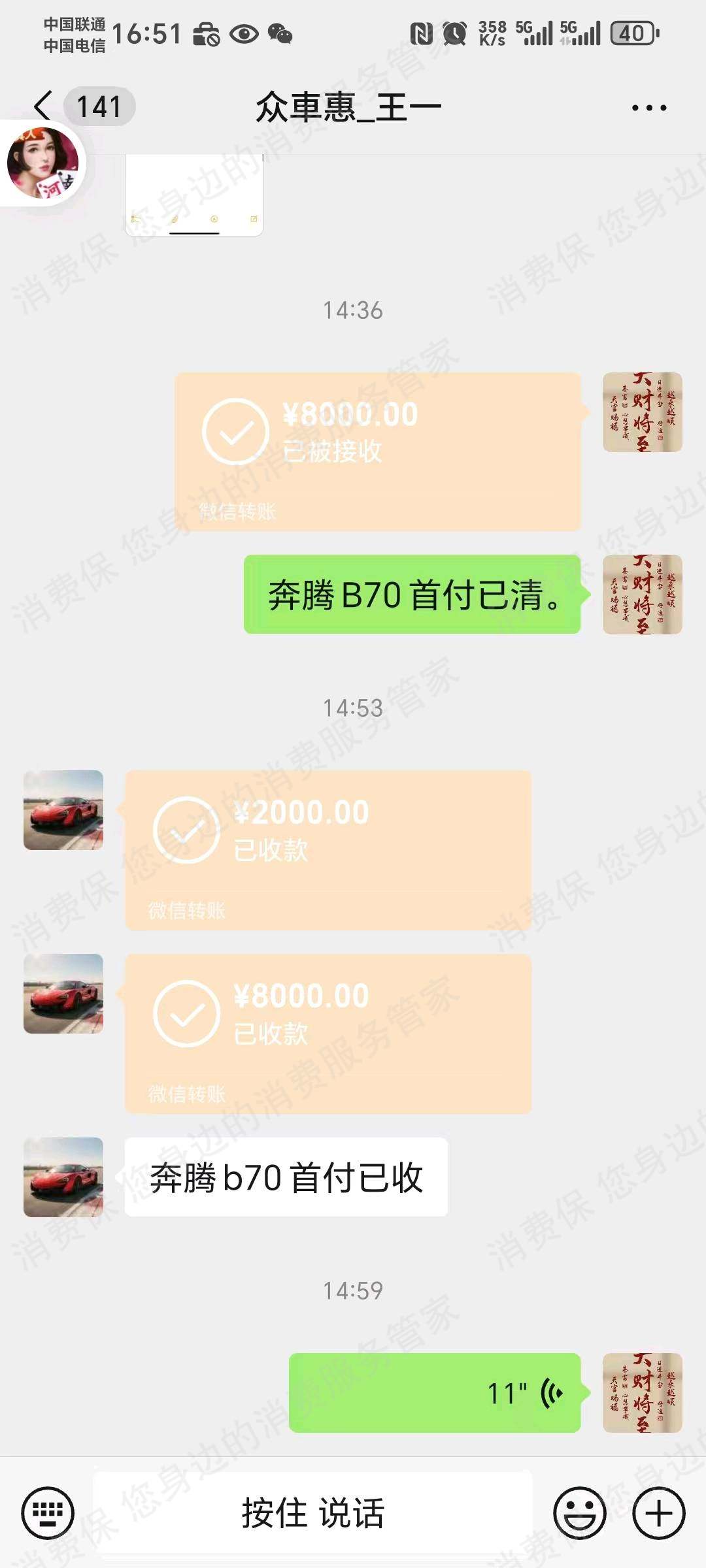Open the plus attachment menu
The width and height of the screenshot is (706, 1568).
[x=658, y=1512]
